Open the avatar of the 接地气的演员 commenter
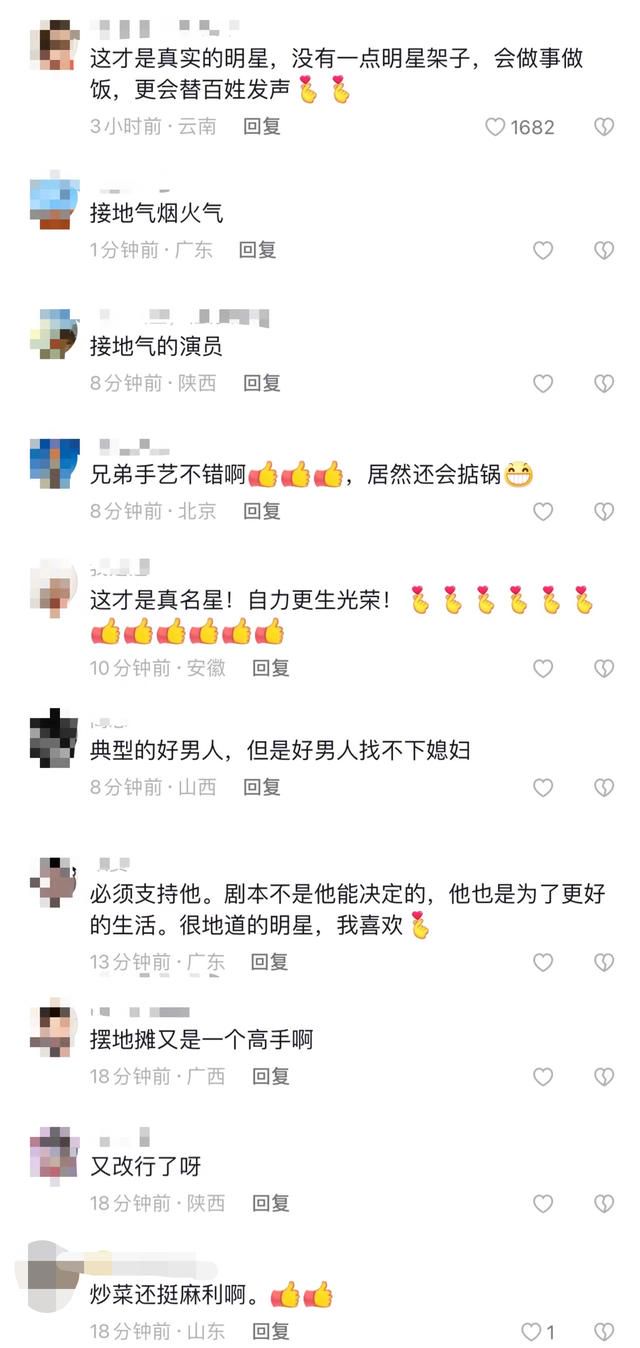 point(54,334)
